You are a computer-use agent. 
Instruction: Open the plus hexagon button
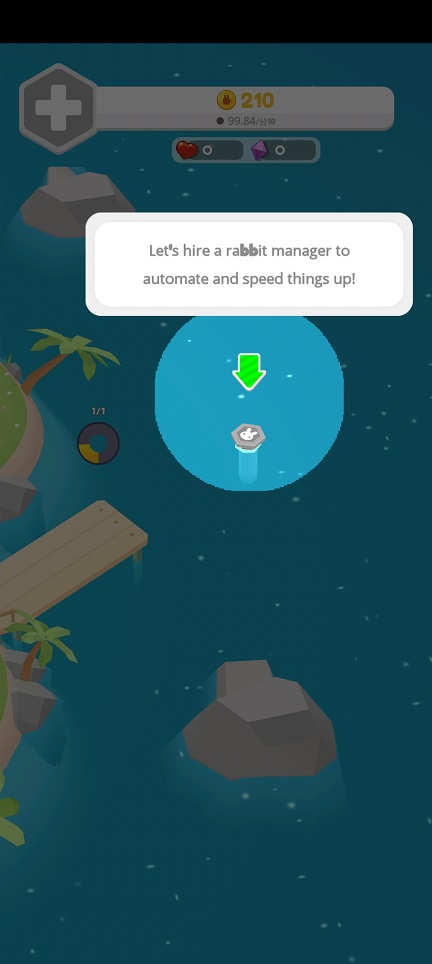58,108
